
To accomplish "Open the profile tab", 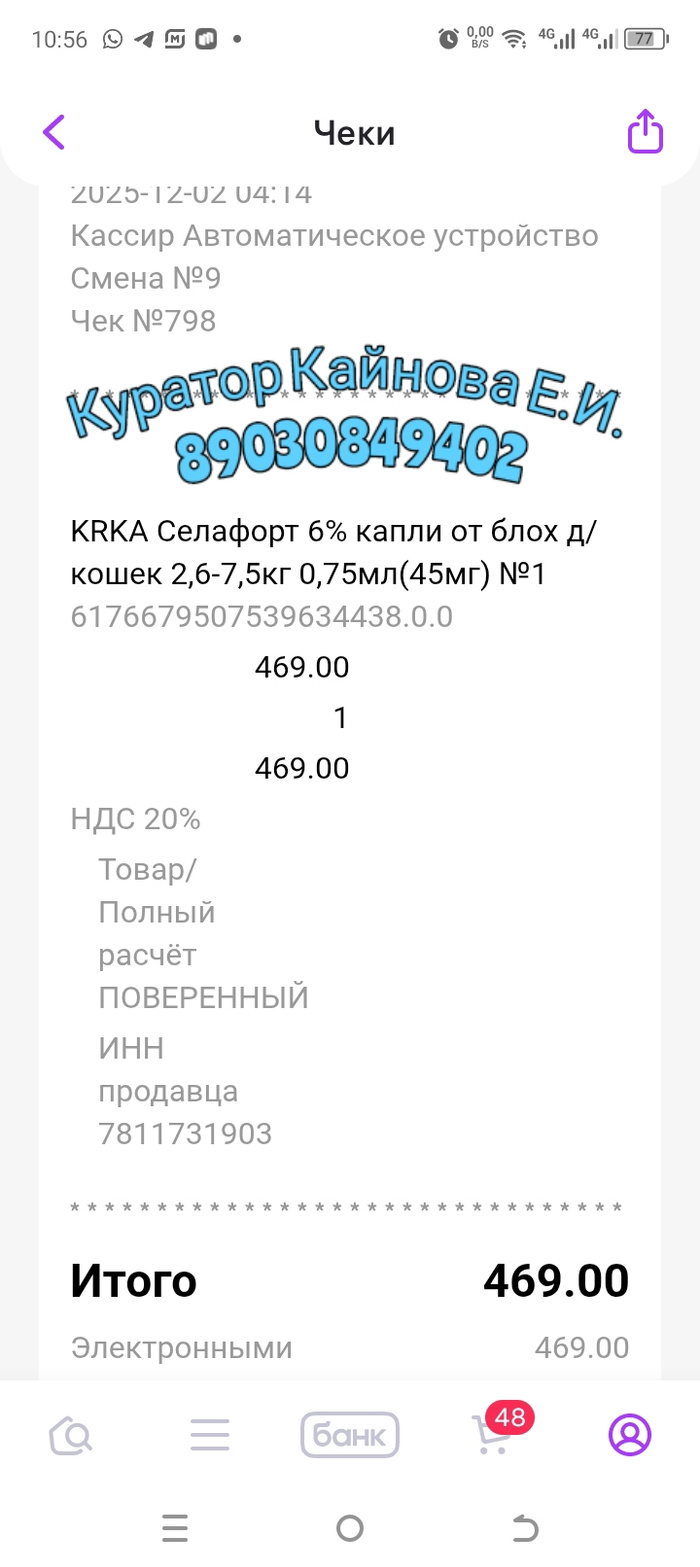I will pos(630,1436).
